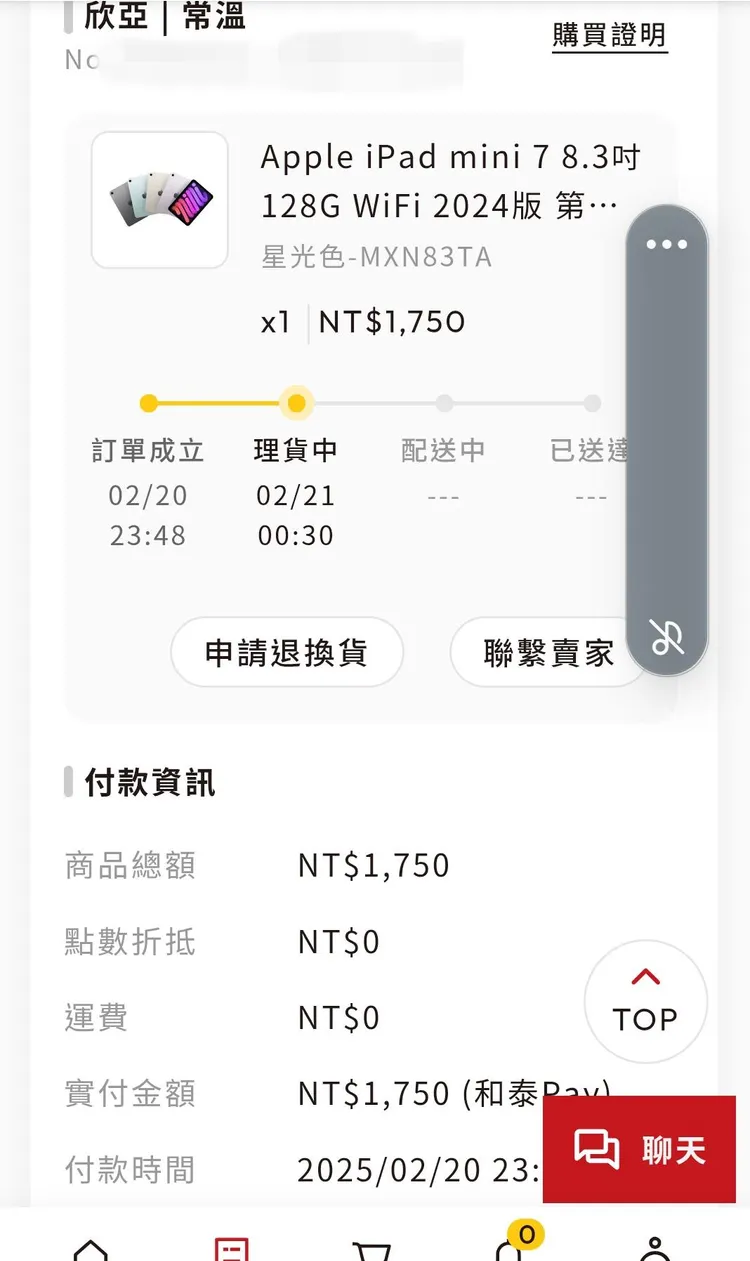Image resolution: width=750 pixels, height=1261 pixels.
Task: Open the iPad mini product thumbnail
Action: tap(159, 199)
